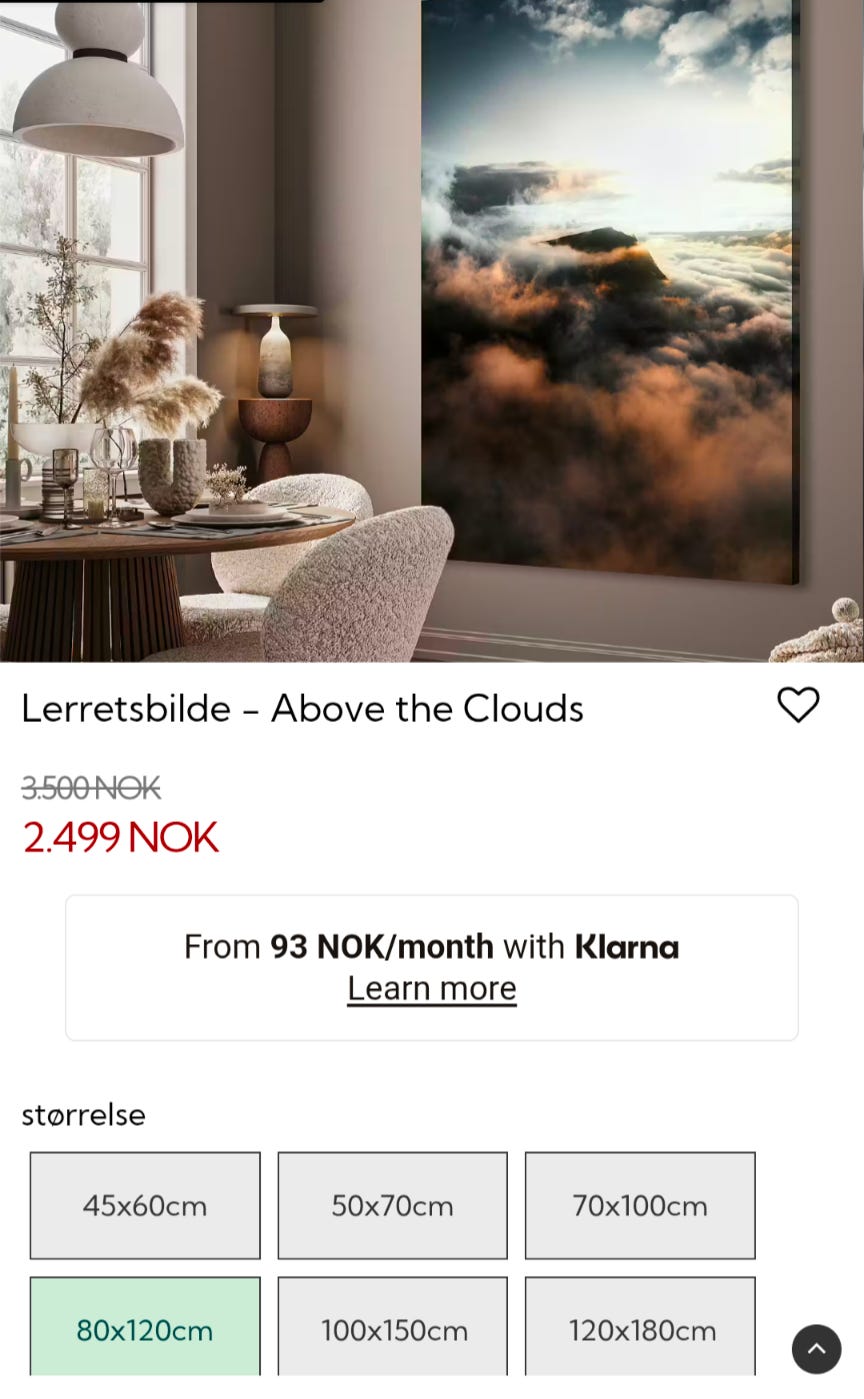Click the upward chevron inside the dark button
The height and width of the screenshot is (1399, 864).
(816, 1349)
